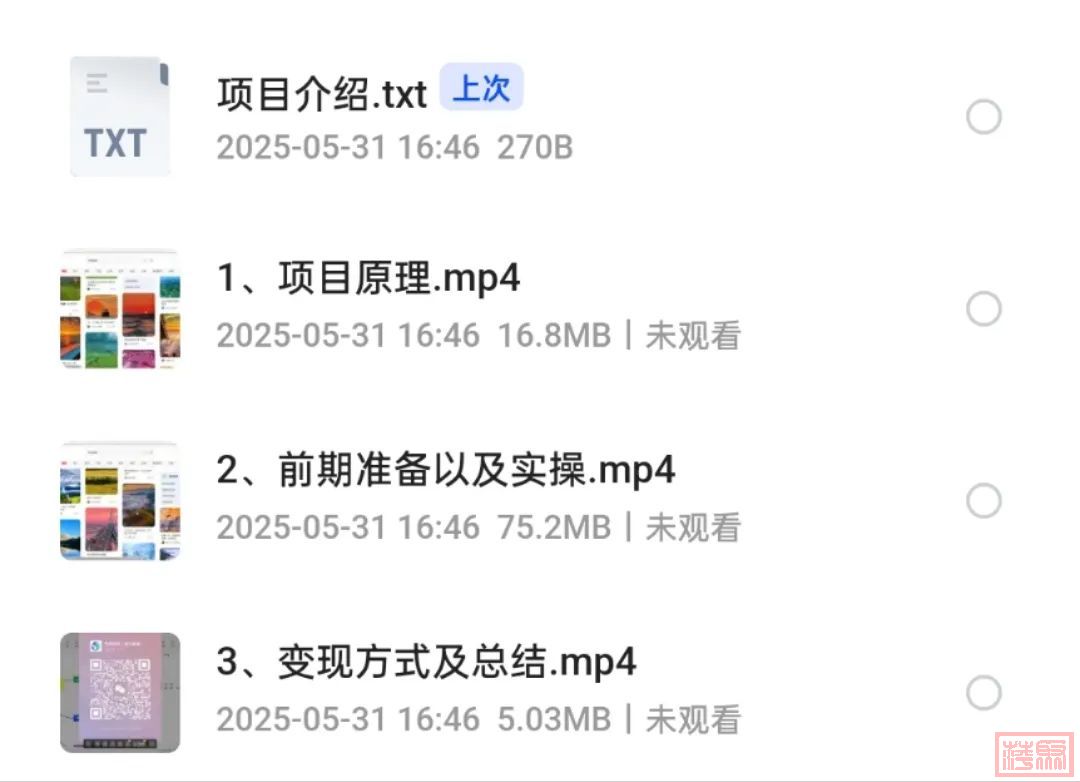1080x782 pixels.
Task: Open the 3、变现方式及总结.mp4 video
Action: pyautogui.click(x=427, y=662)
